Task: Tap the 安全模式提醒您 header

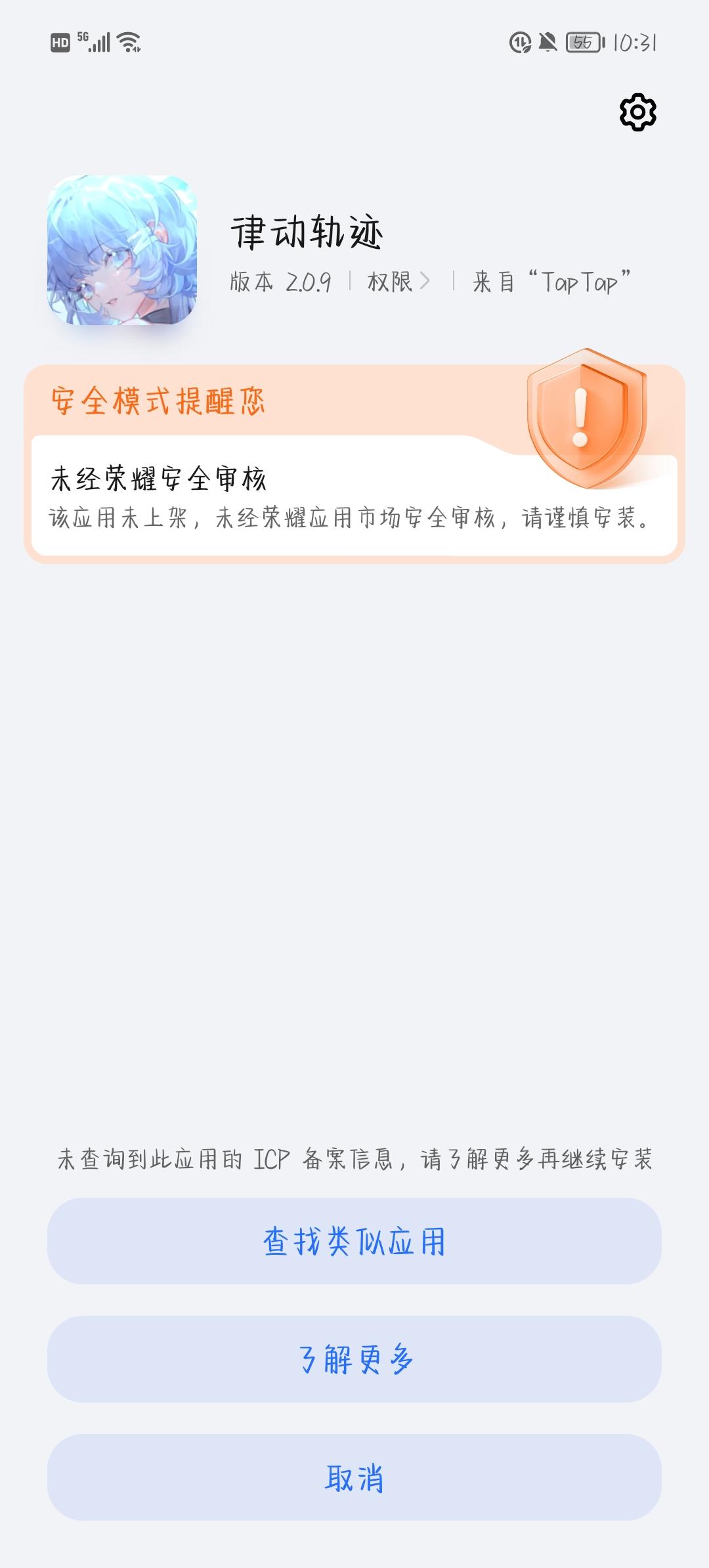Action: (158, 401)
